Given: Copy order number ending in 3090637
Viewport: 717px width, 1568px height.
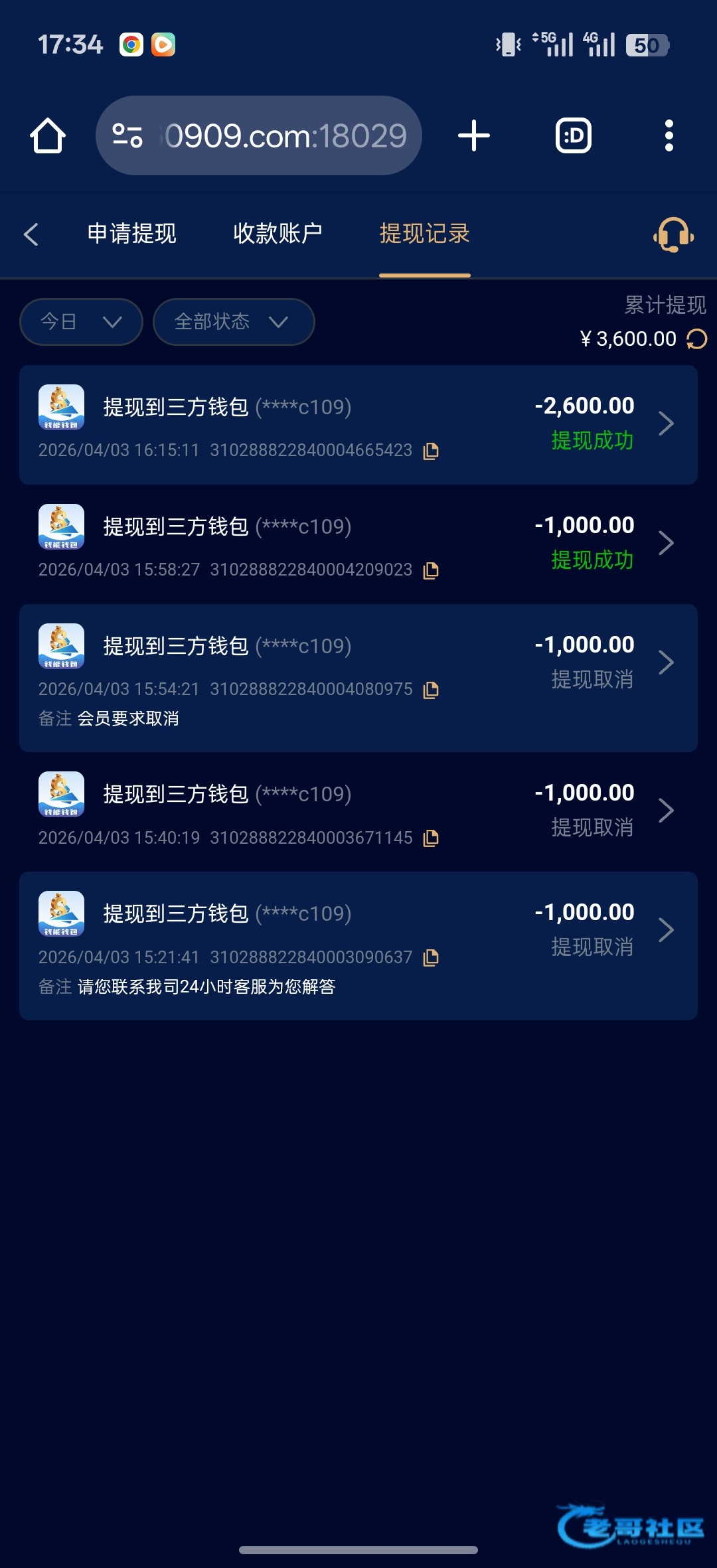Looking at the screenshot, I should click(x=431, y=957).
